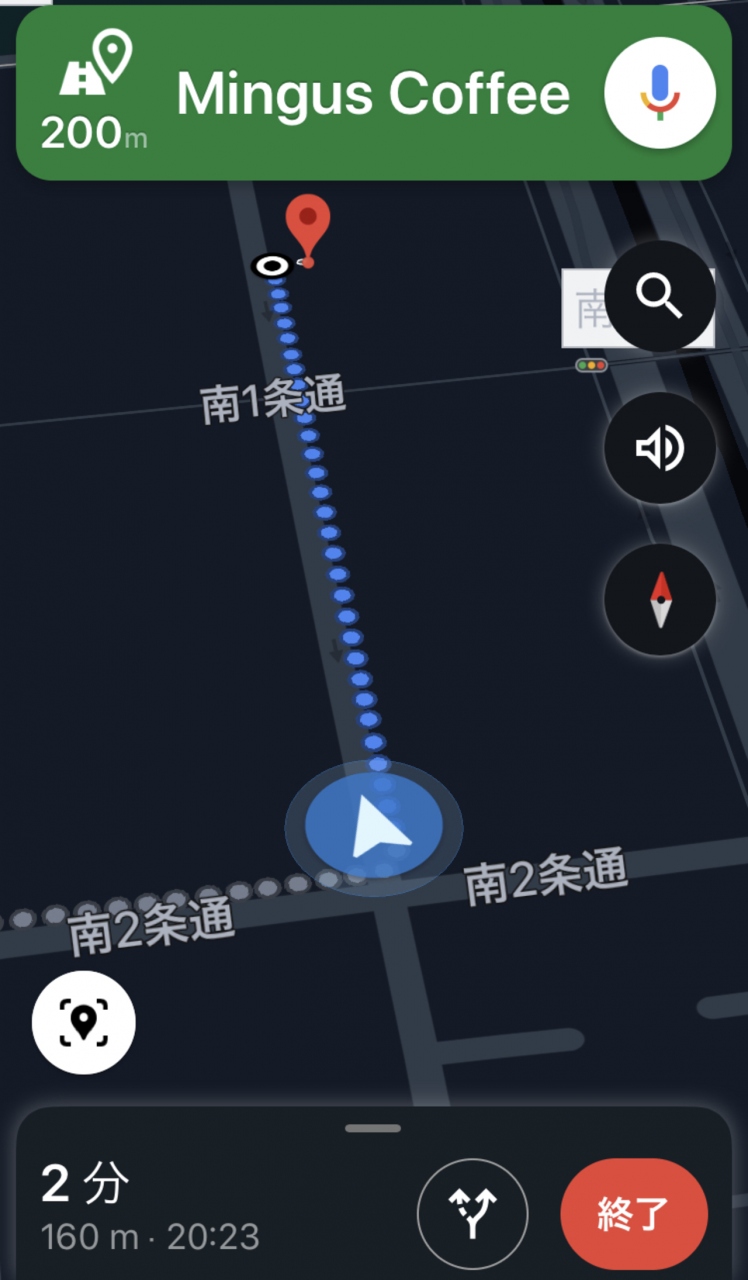Toggle the navigation voice sound
This screenshot has height=1280, width=748.
(659, 448)
